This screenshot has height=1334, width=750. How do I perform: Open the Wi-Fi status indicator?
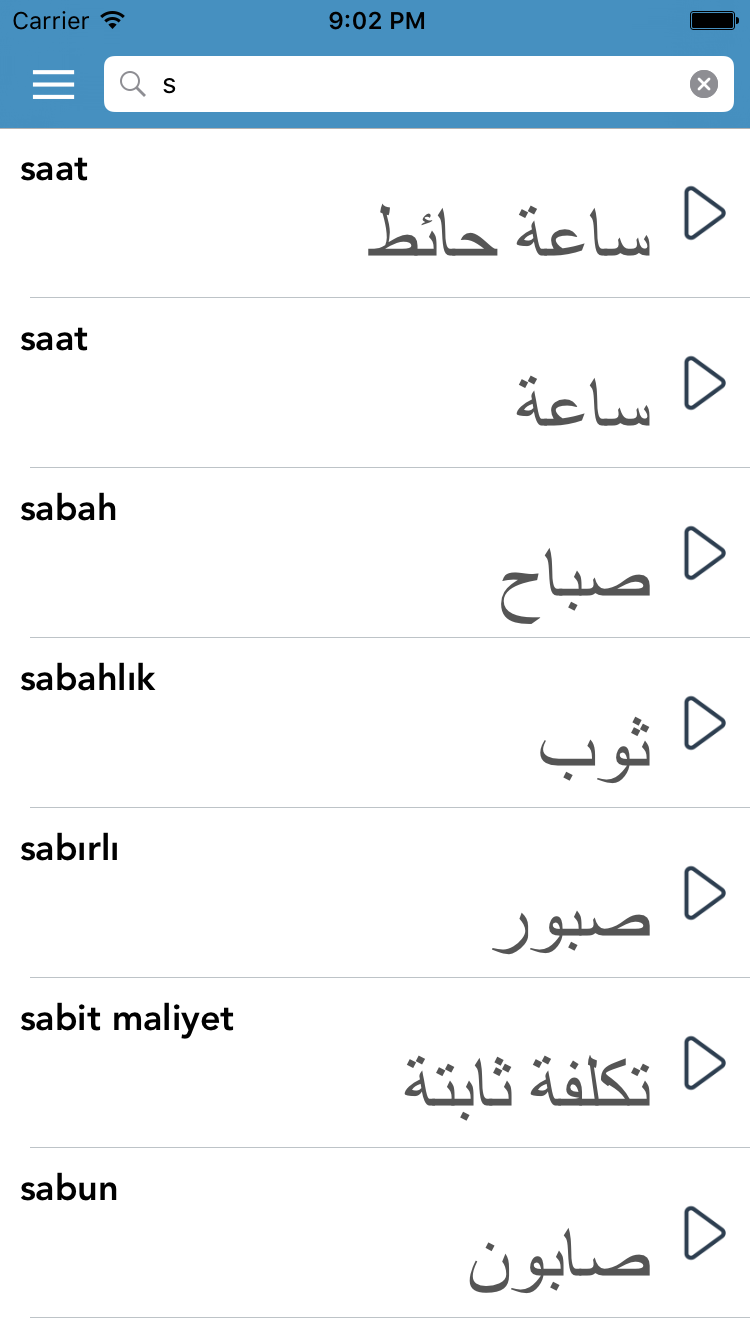[x=113, y=18]
